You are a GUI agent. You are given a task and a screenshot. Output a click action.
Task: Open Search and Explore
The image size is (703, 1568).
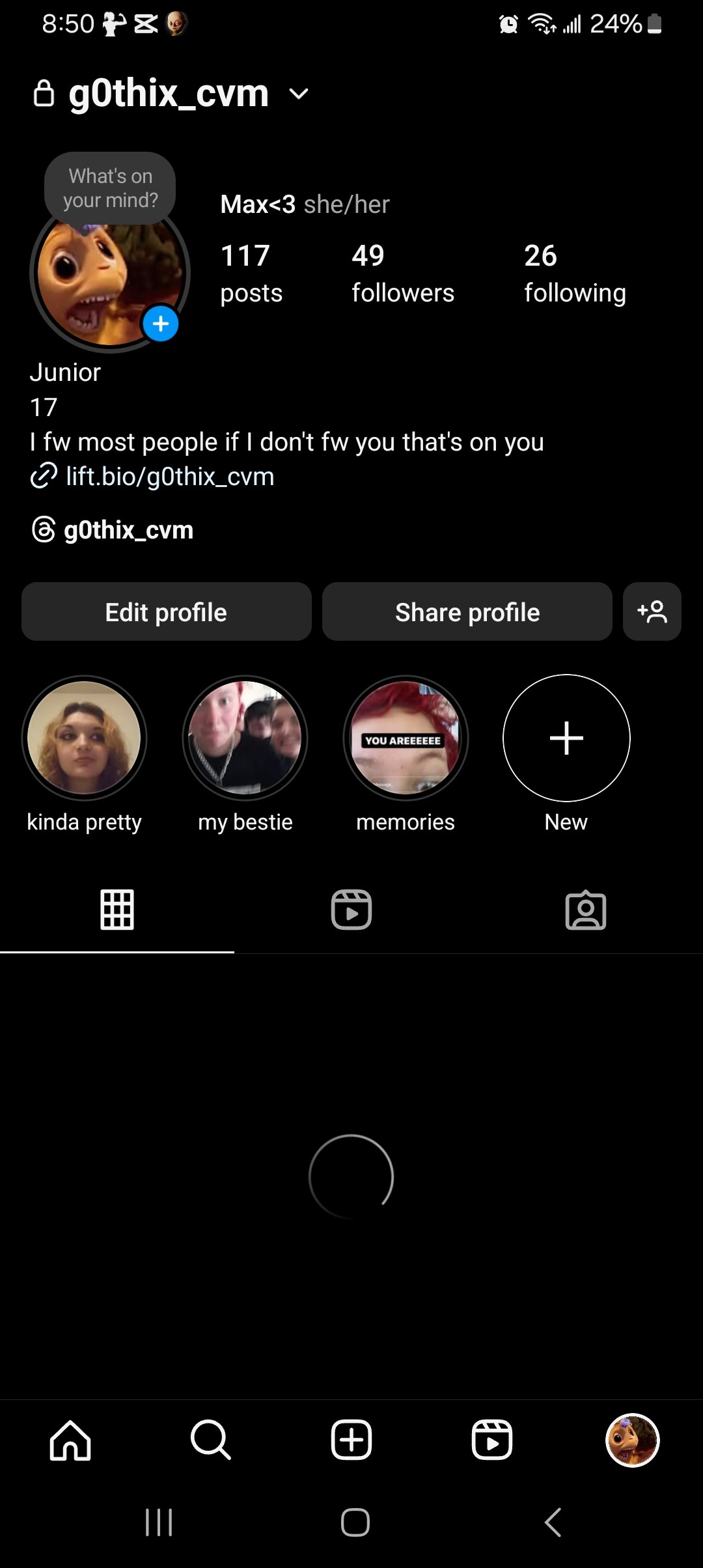tap(211, 1440)
